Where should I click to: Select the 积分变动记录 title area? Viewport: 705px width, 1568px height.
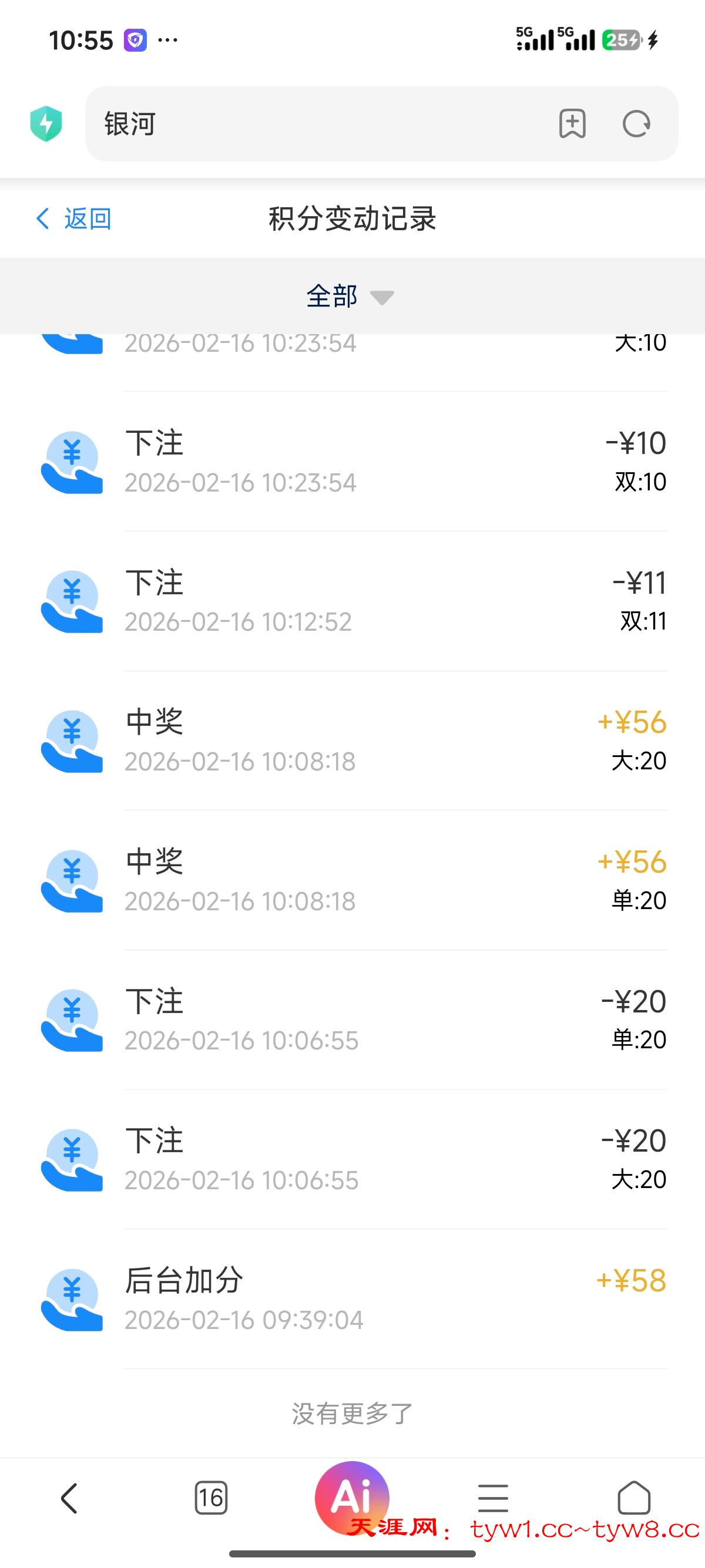352,219
